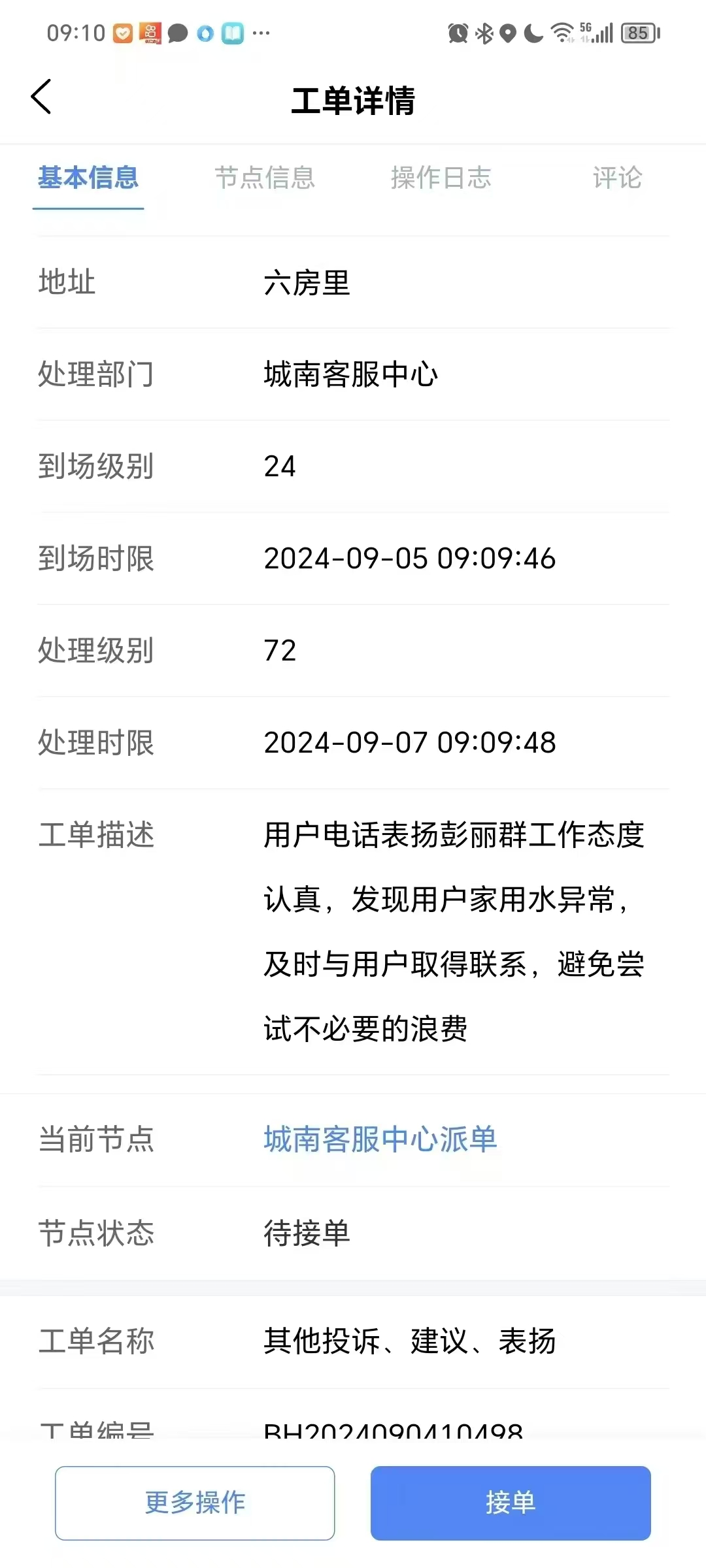Tap the 更多操作 button

(x=195, y=1503)
